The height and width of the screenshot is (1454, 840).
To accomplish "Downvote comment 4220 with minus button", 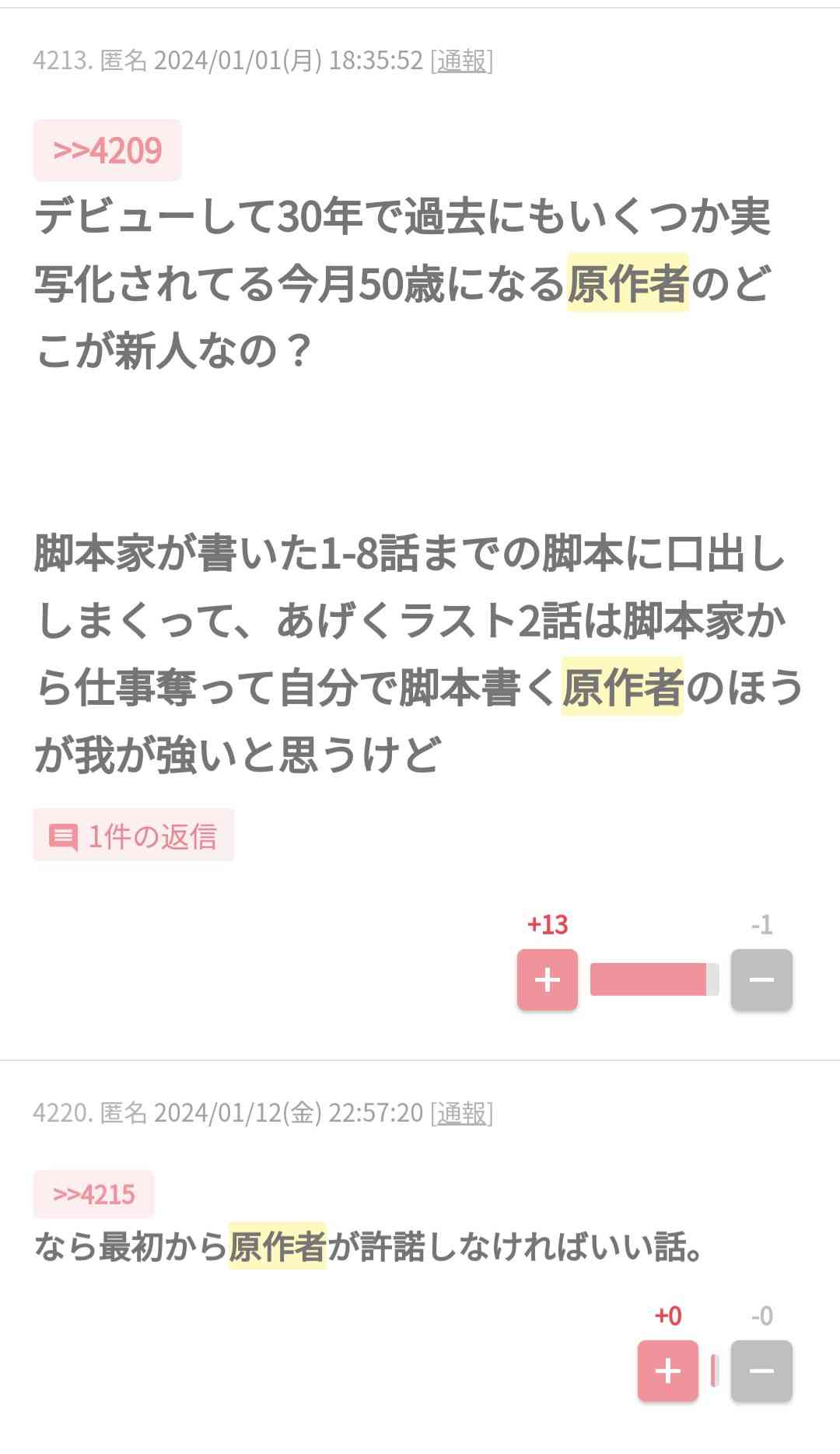I will tap(761, 1371).
